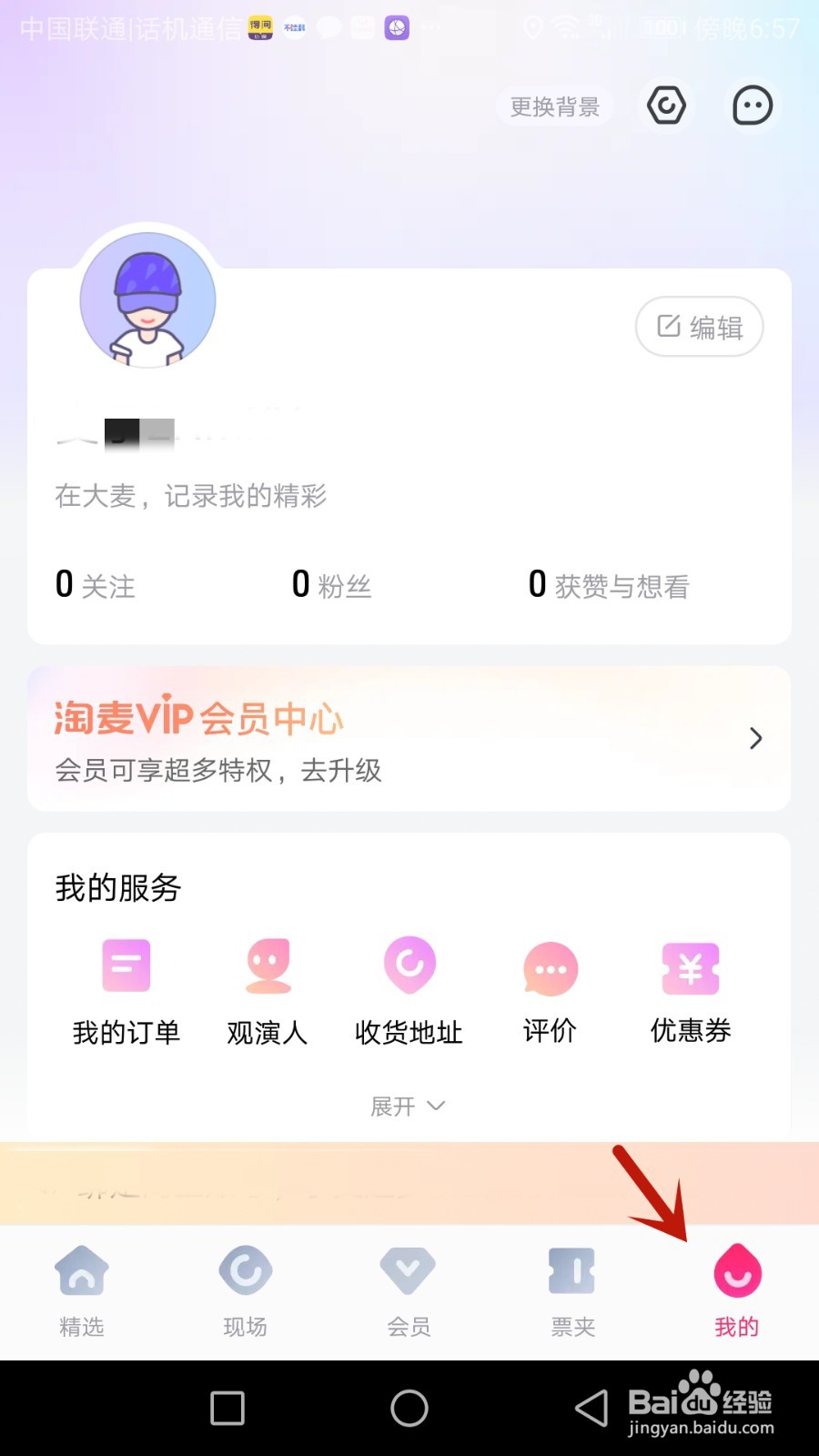The image size is (819, 1456).
Task: Switch to the 现场 tab
Action: (245, 1288)
